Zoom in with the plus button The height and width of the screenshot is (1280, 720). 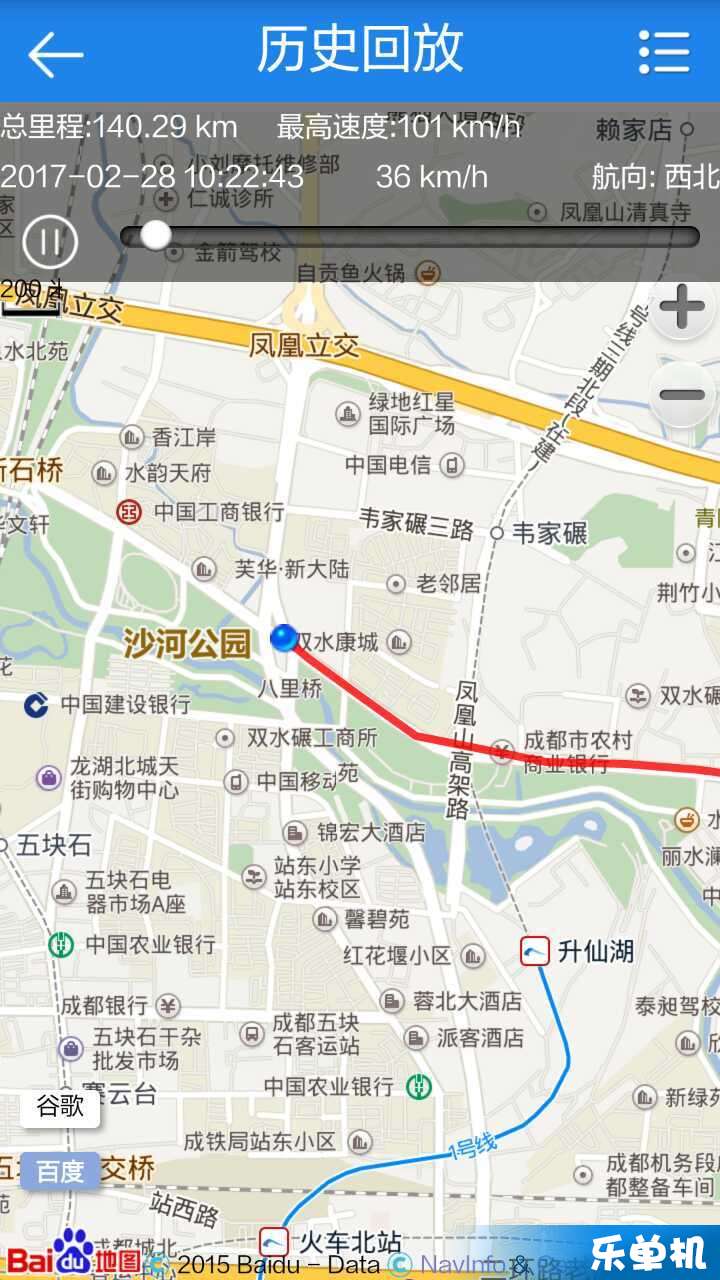pos(683,307)
